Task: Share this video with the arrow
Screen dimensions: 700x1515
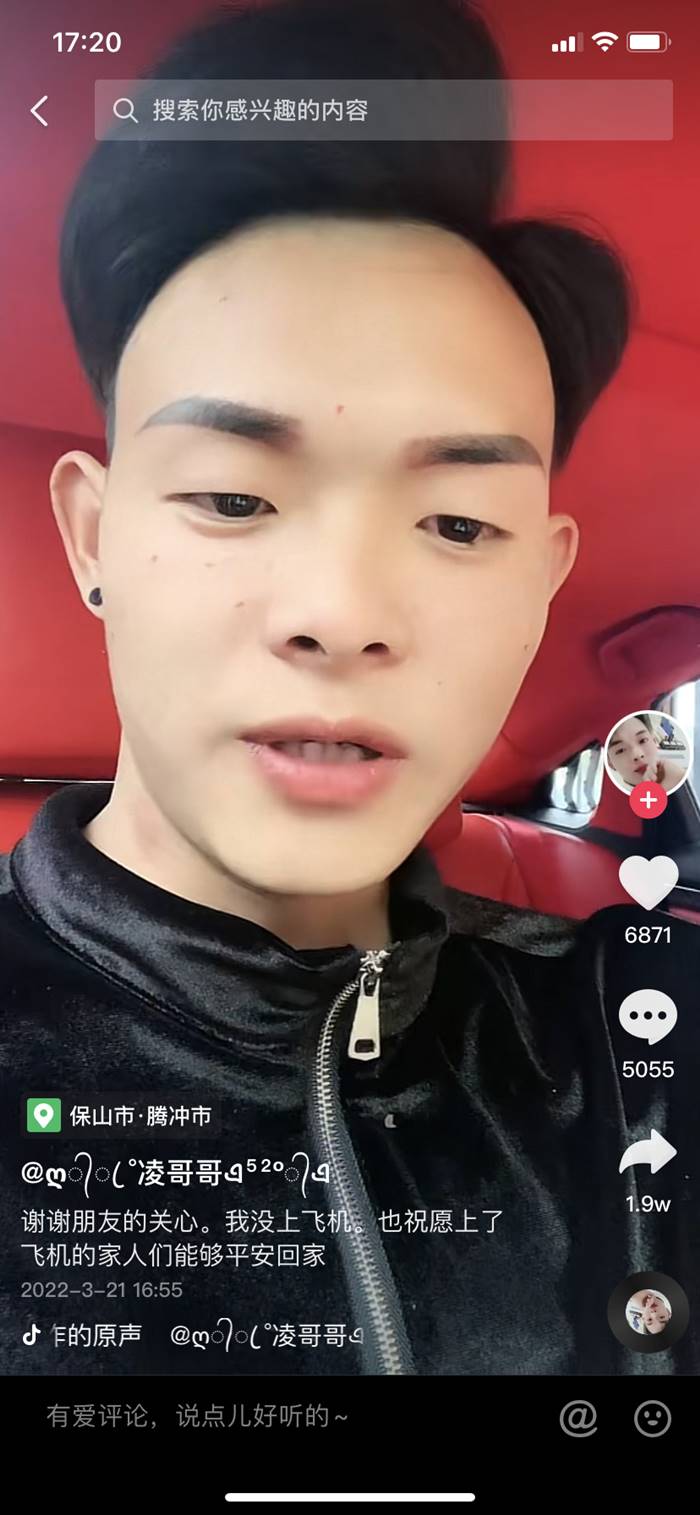Action: click(x=648, y=1153)
